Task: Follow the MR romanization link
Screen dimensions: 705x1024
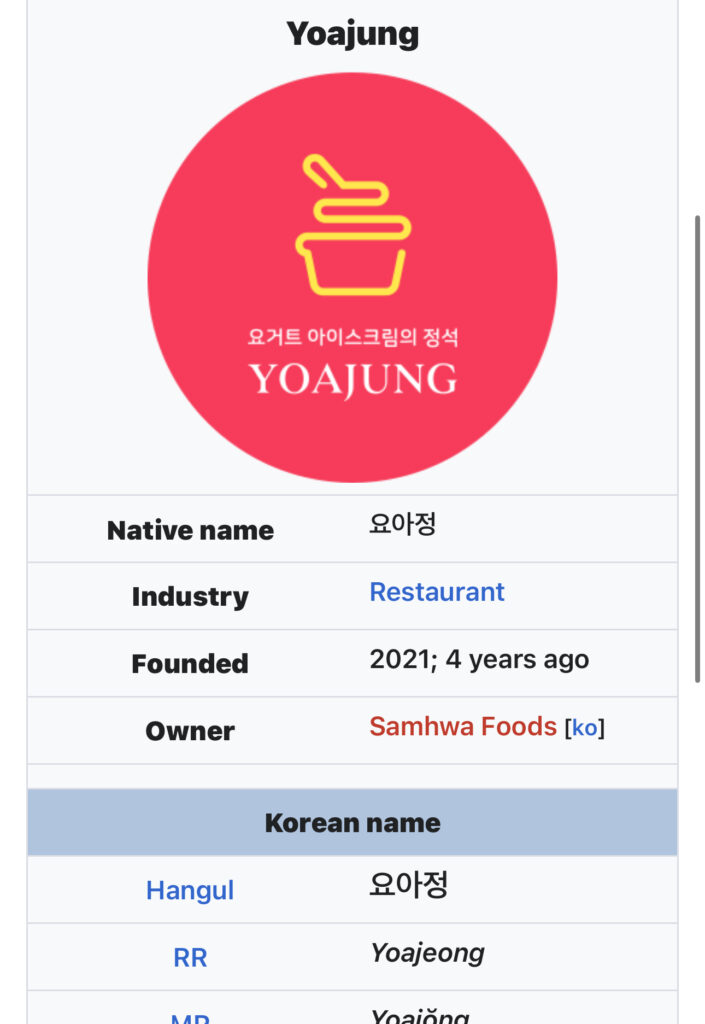Action: click(x=190, y=1017)
